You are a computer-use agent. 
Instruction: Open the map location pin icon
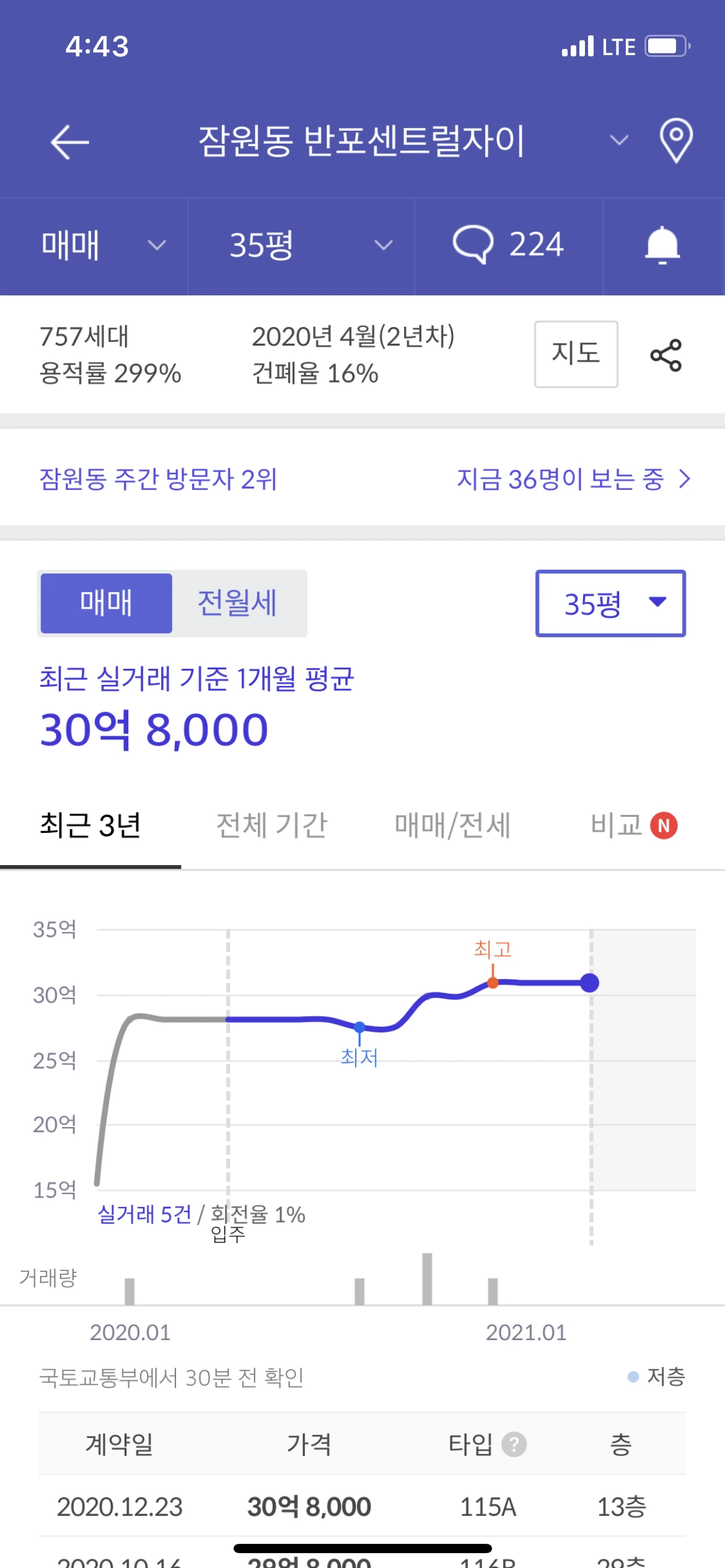click(x=676, y=141)
